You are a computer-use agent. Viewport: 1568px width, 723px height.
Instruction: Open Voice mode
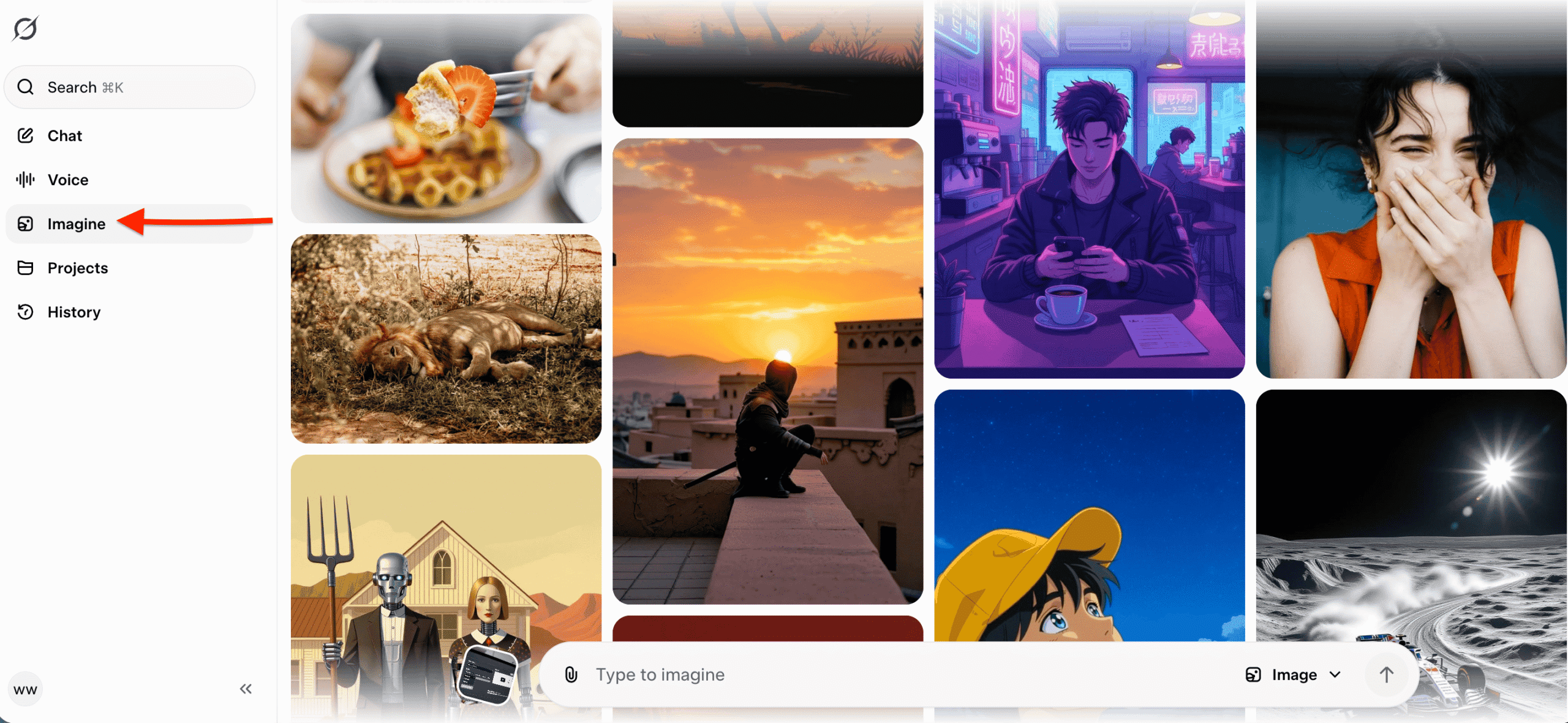click(67, 180)
